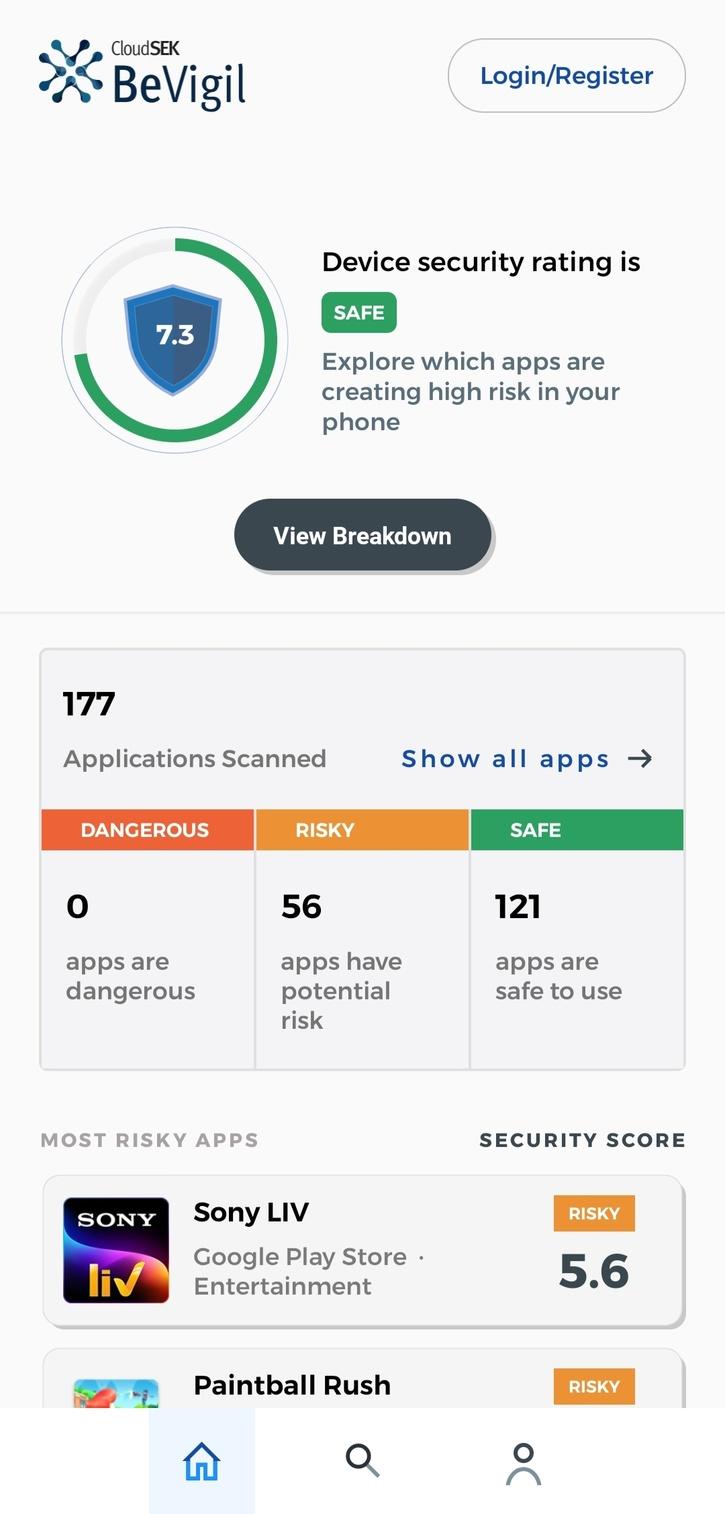Open the profile icon at bottom right

(x=521, y=1461)
